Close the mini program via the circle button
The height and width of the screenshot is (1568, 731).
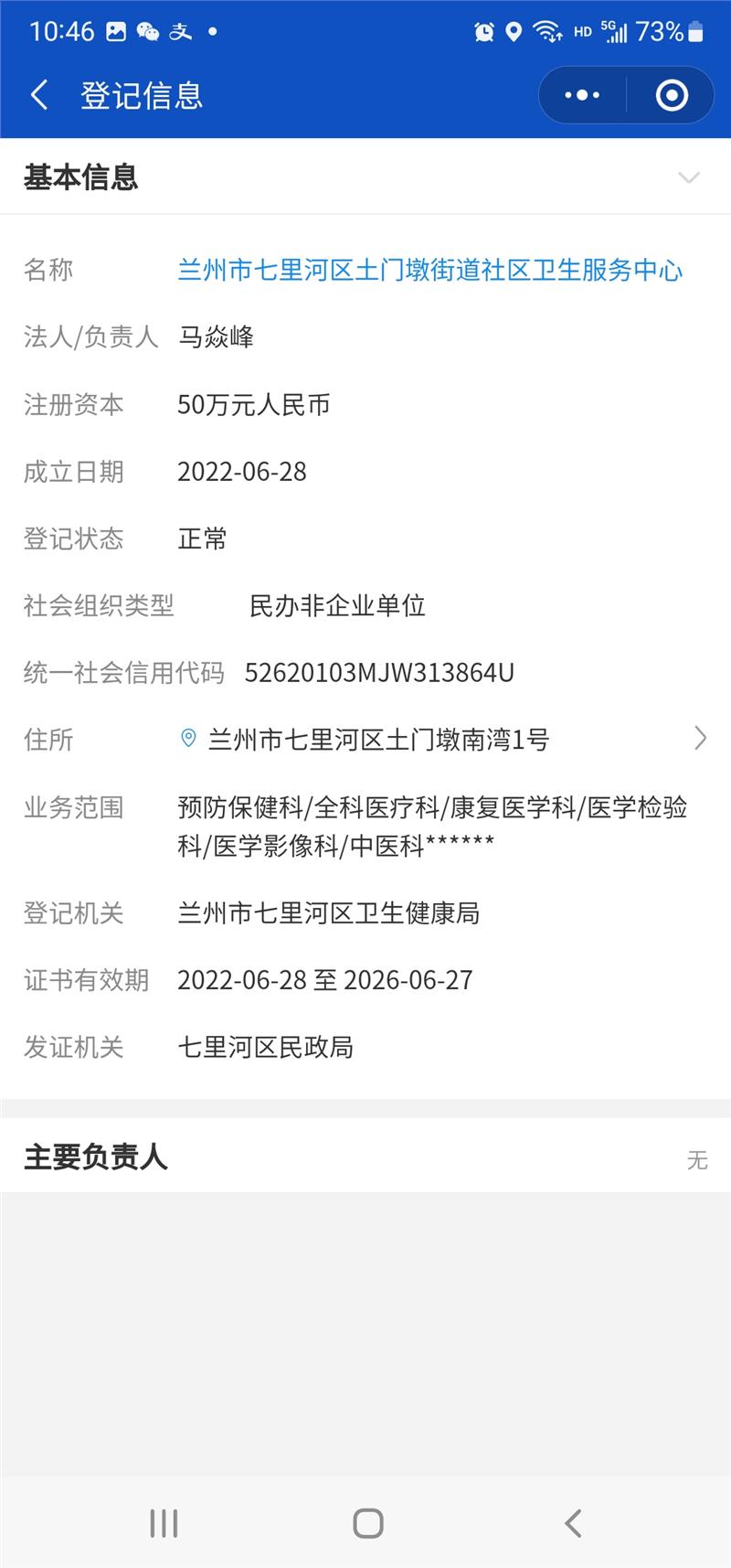pos(672,95)
